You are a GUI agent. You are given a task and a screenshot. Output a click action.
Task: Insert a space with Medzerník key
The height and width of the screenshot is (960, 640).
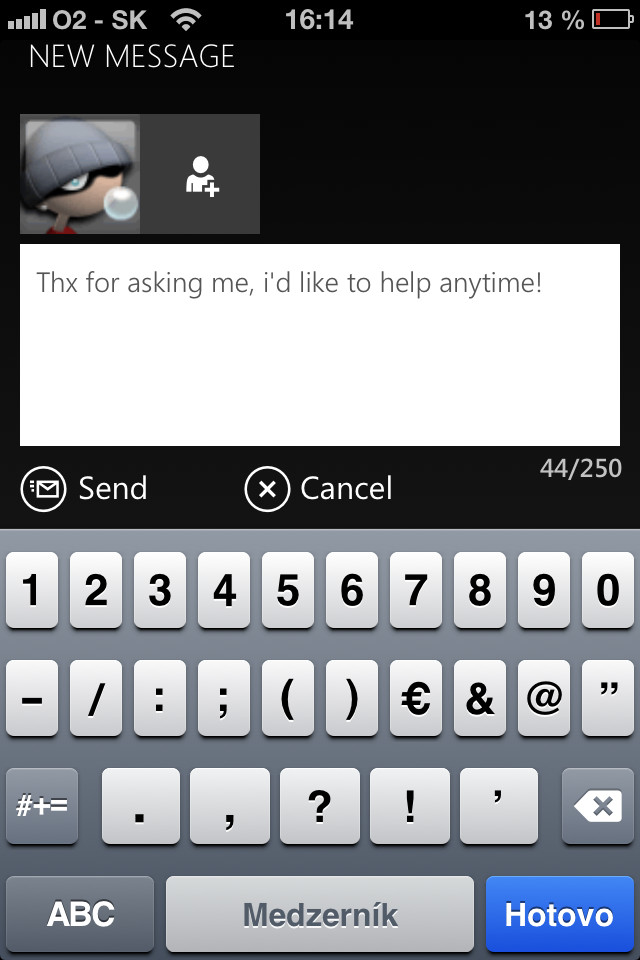click(320, 914)
